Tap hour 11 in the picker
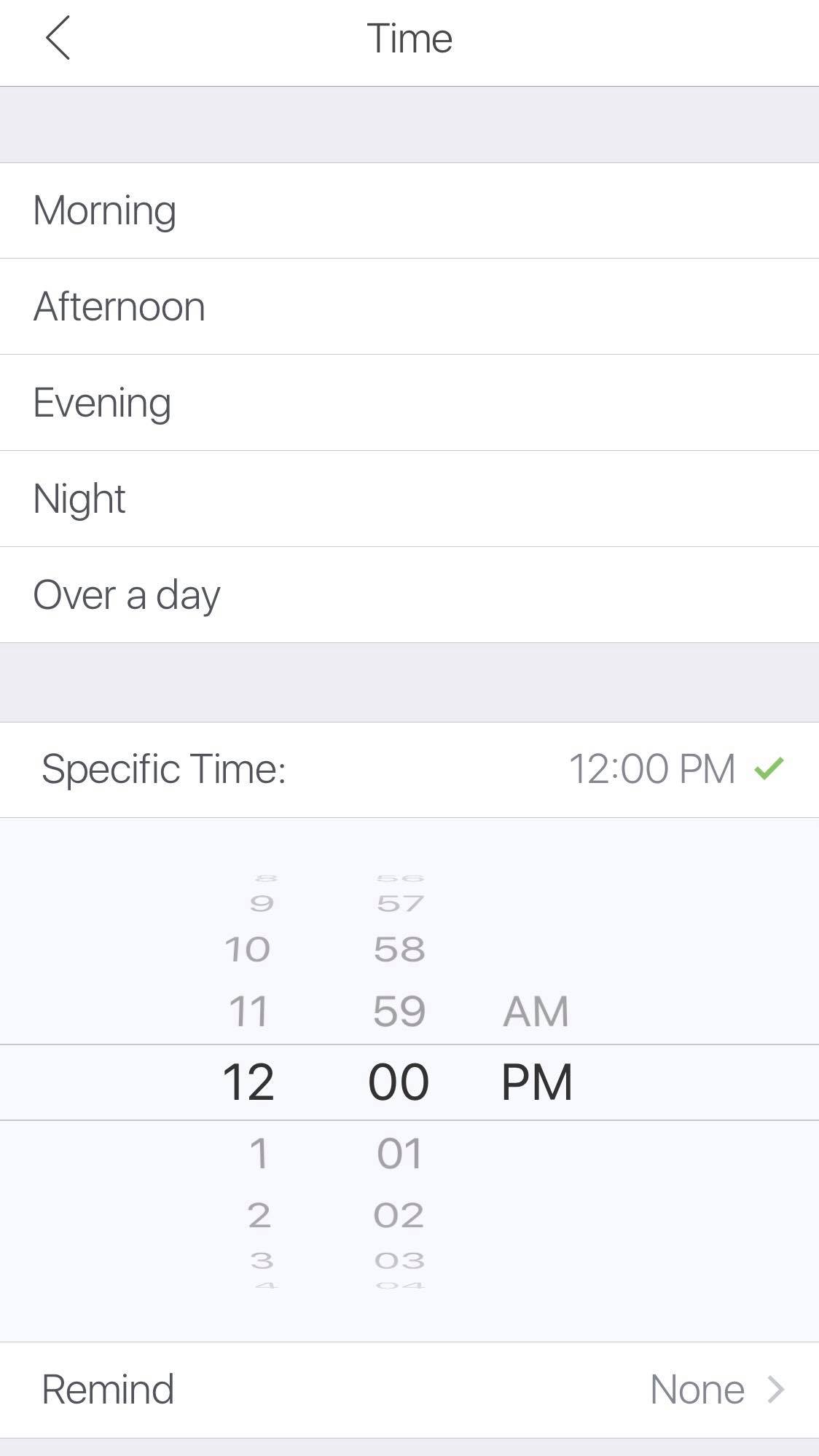 248,1012
